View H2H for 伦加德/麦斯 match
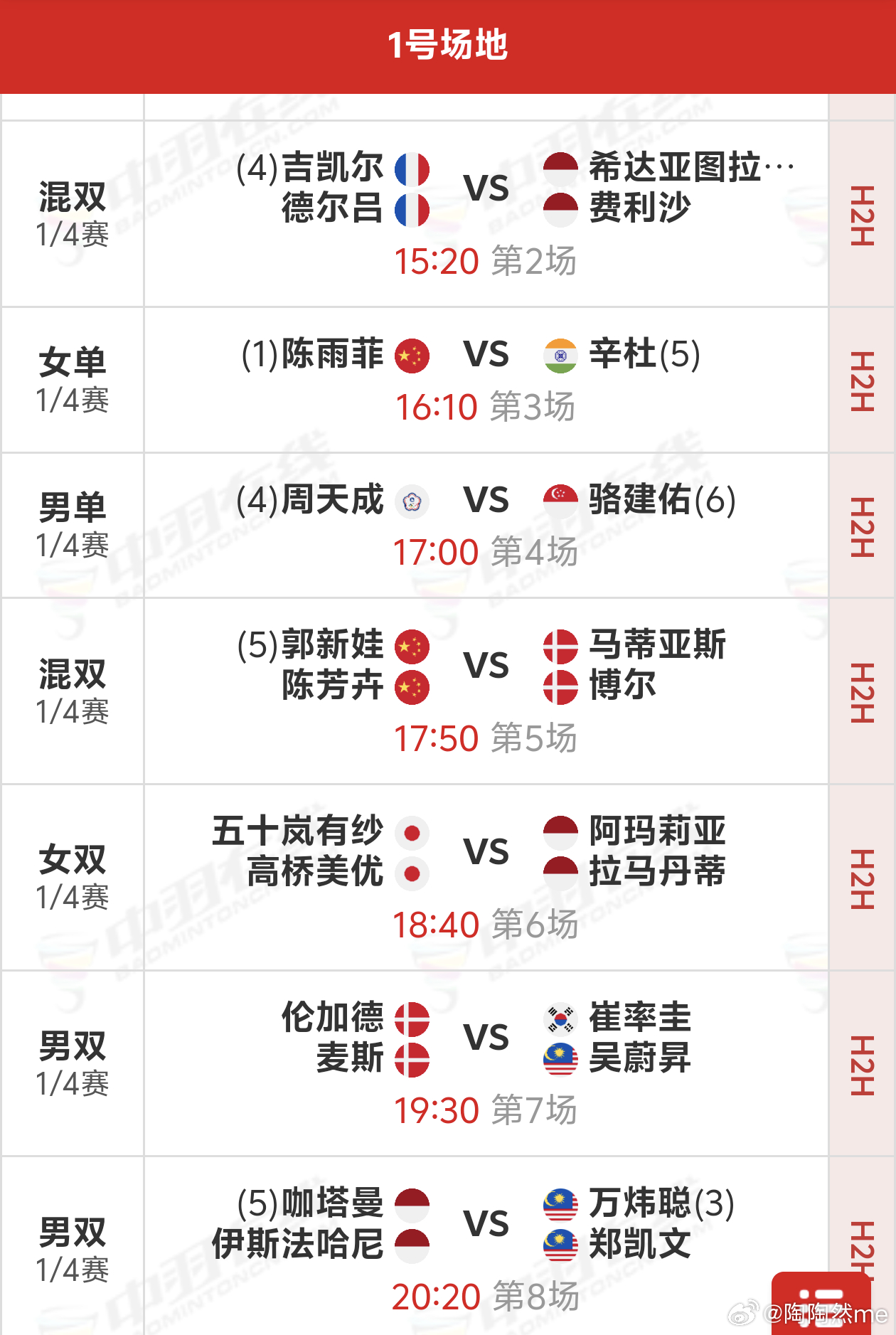 click(862, 1065)
